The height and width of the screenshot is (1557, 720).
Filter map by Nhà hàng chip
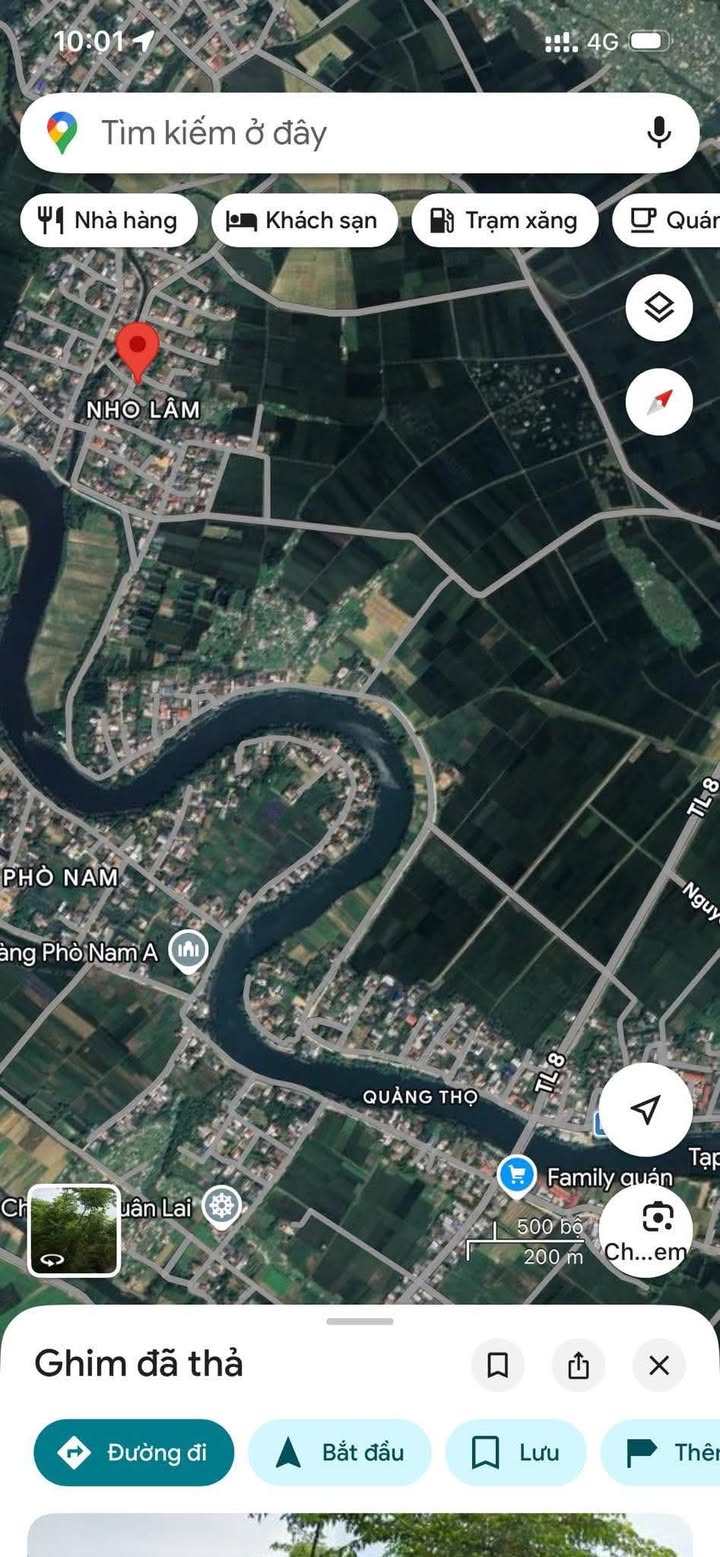click(108, 220)
